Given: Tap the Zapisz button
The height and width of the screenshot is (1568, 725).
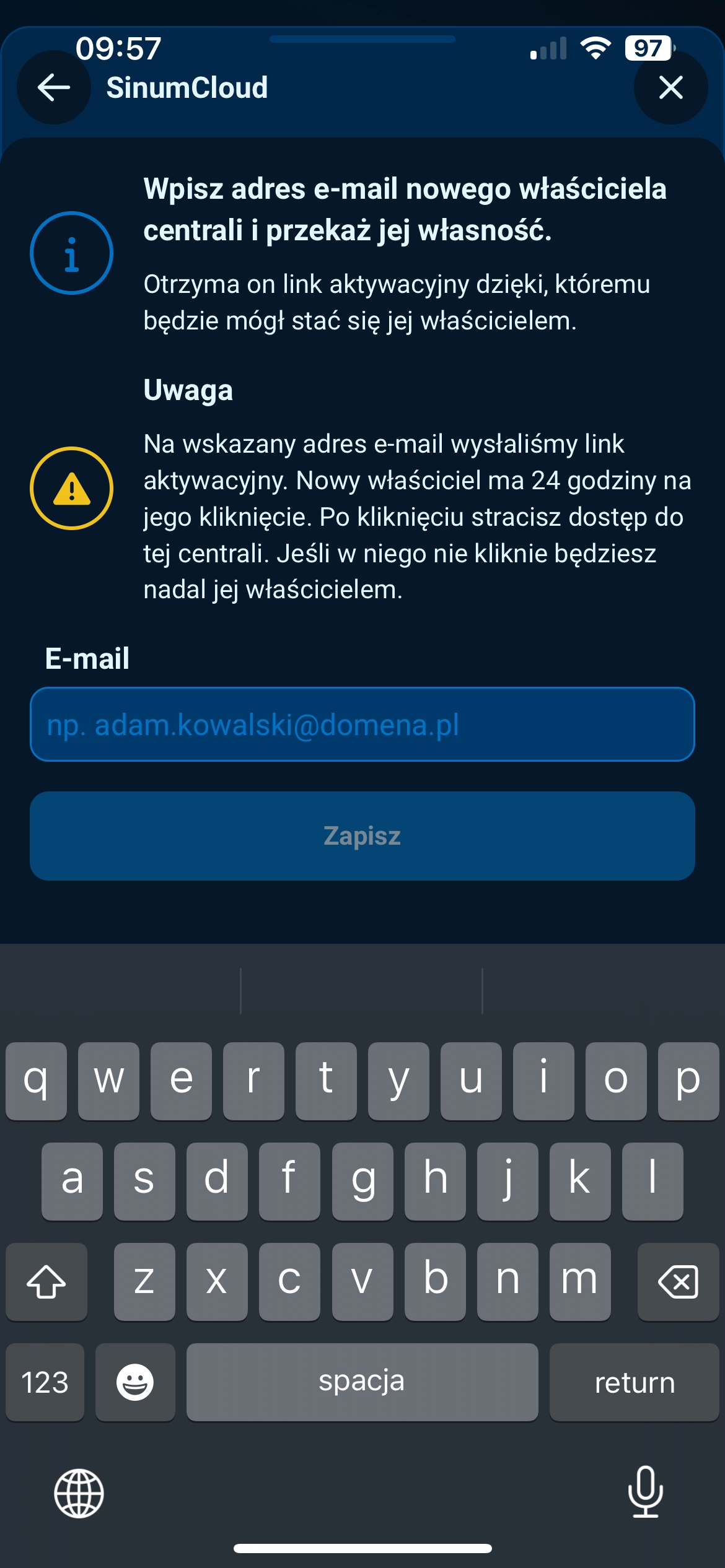Looking at the screenshot, I should [x=362, y=835].
